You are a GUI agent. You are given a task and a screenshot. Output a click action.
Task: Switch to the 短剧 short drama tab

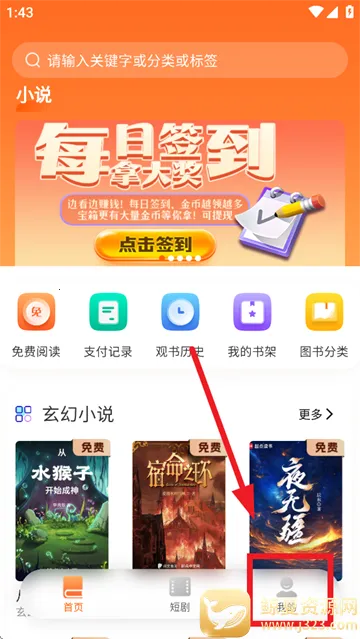pyautogui.click(x=180, y=595)
